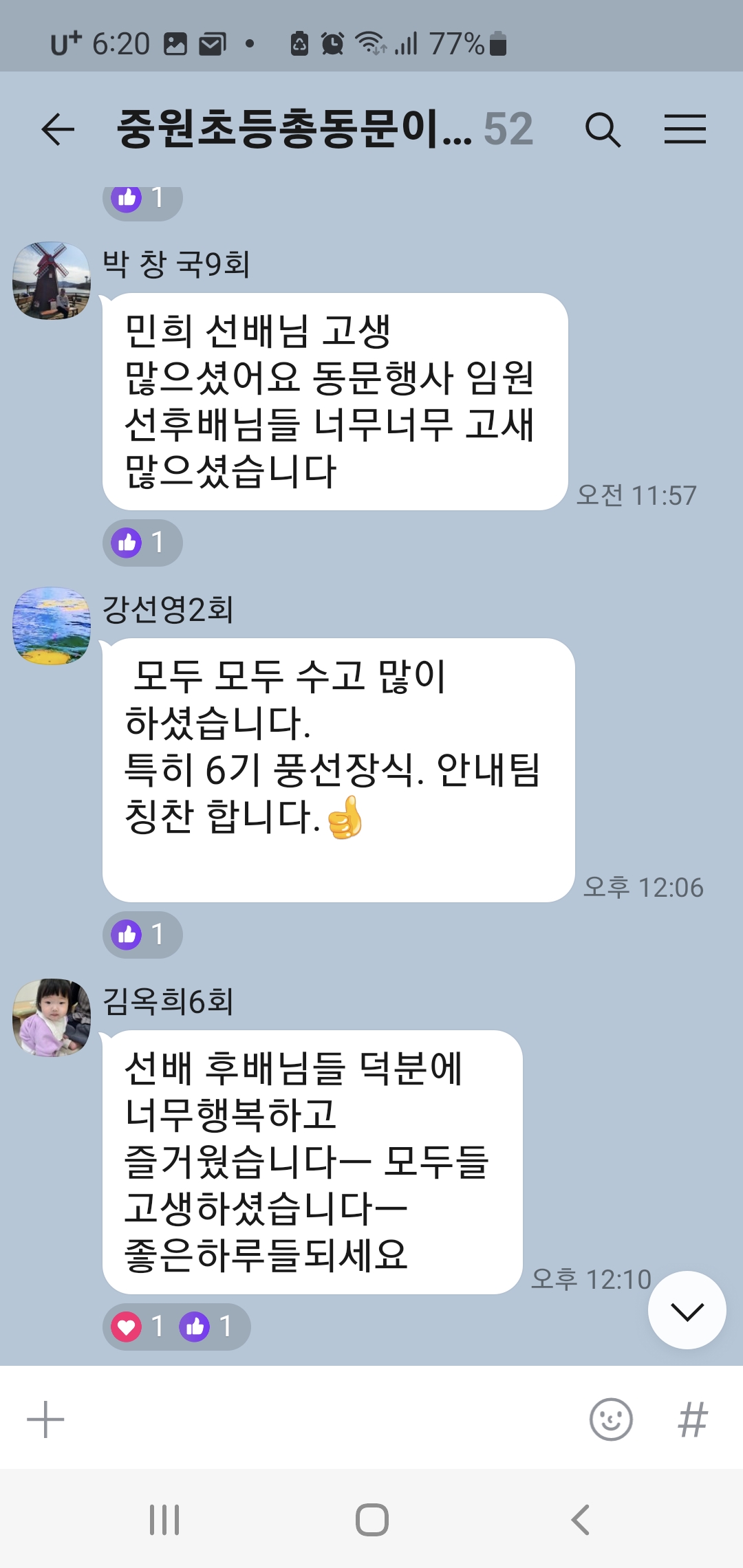743x1568 pixels.
Task: Open the chat room hamburger menu
Action: pyautogui.click(x=685, y=129)
